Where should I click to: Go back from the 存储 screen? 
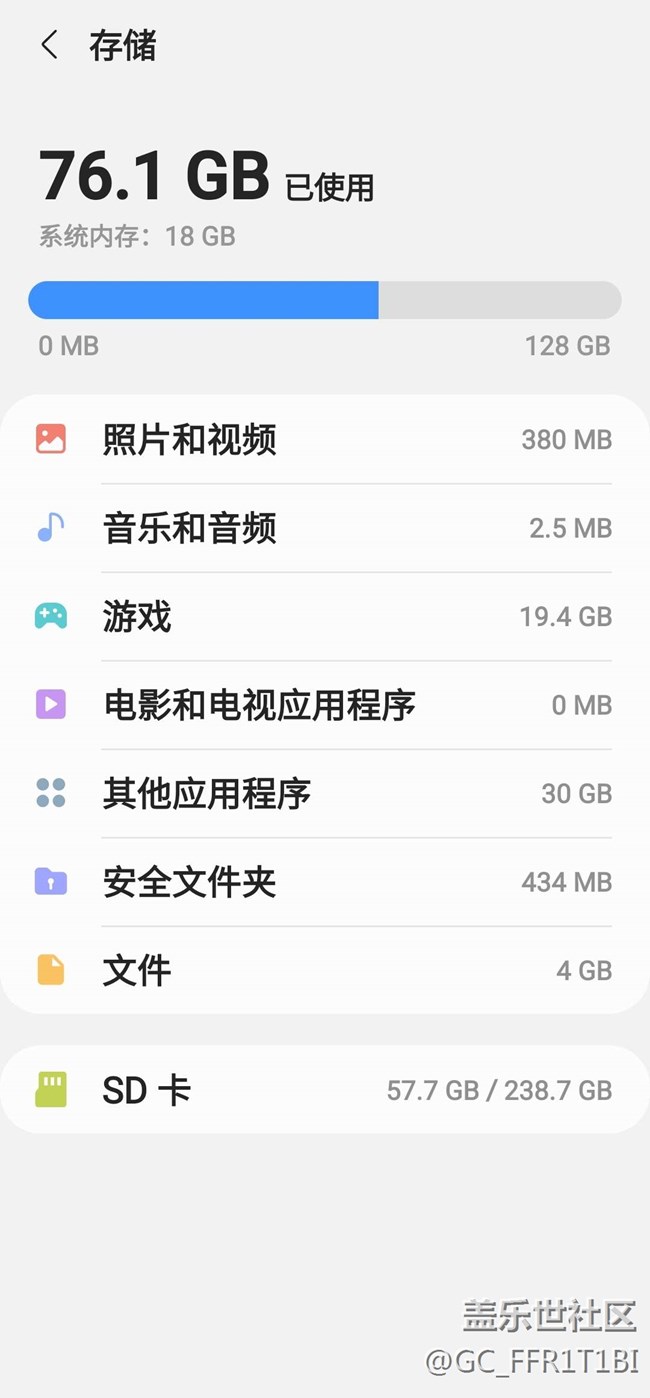(x=49, y=45)
